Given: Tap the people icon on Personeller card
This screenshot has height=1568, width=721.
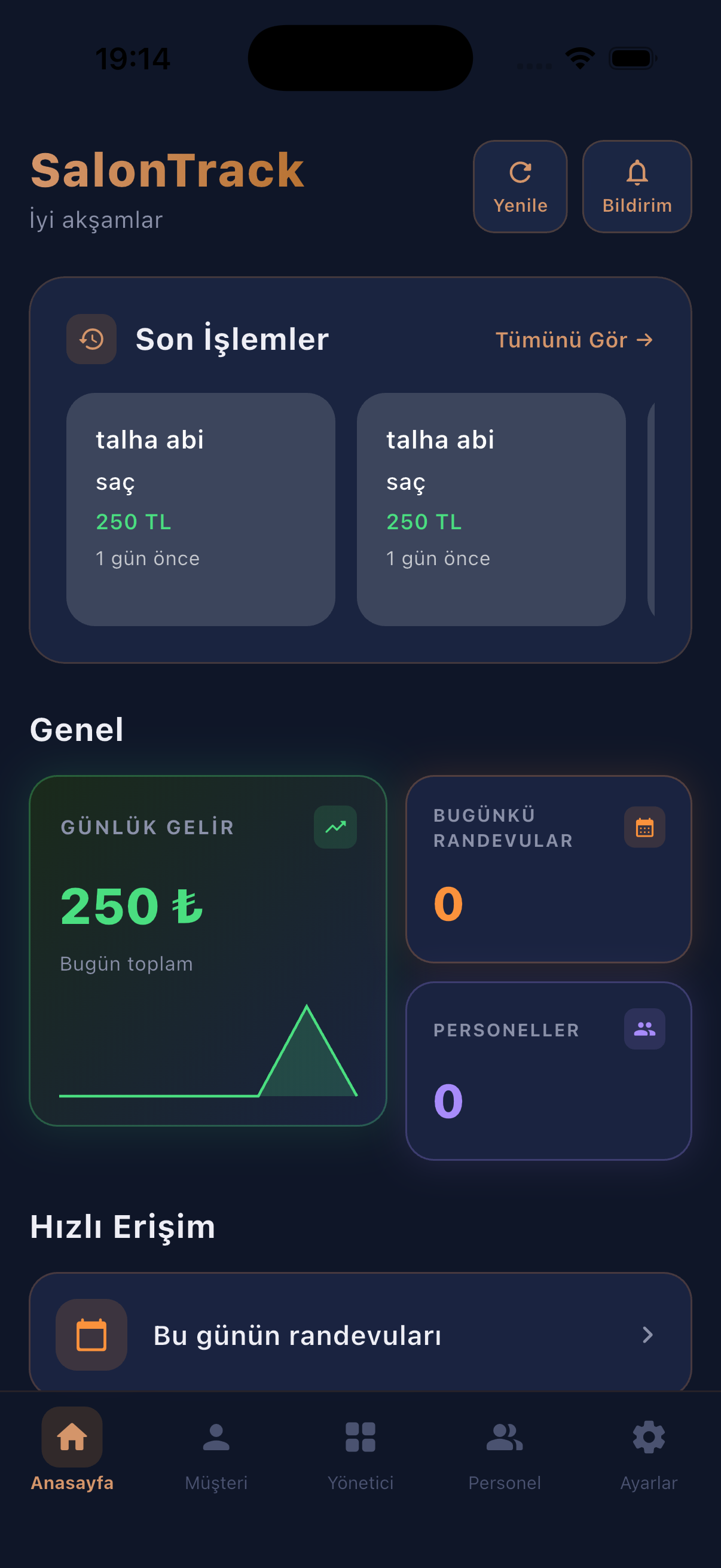Looking at the screenshot, I should 644,1029.
